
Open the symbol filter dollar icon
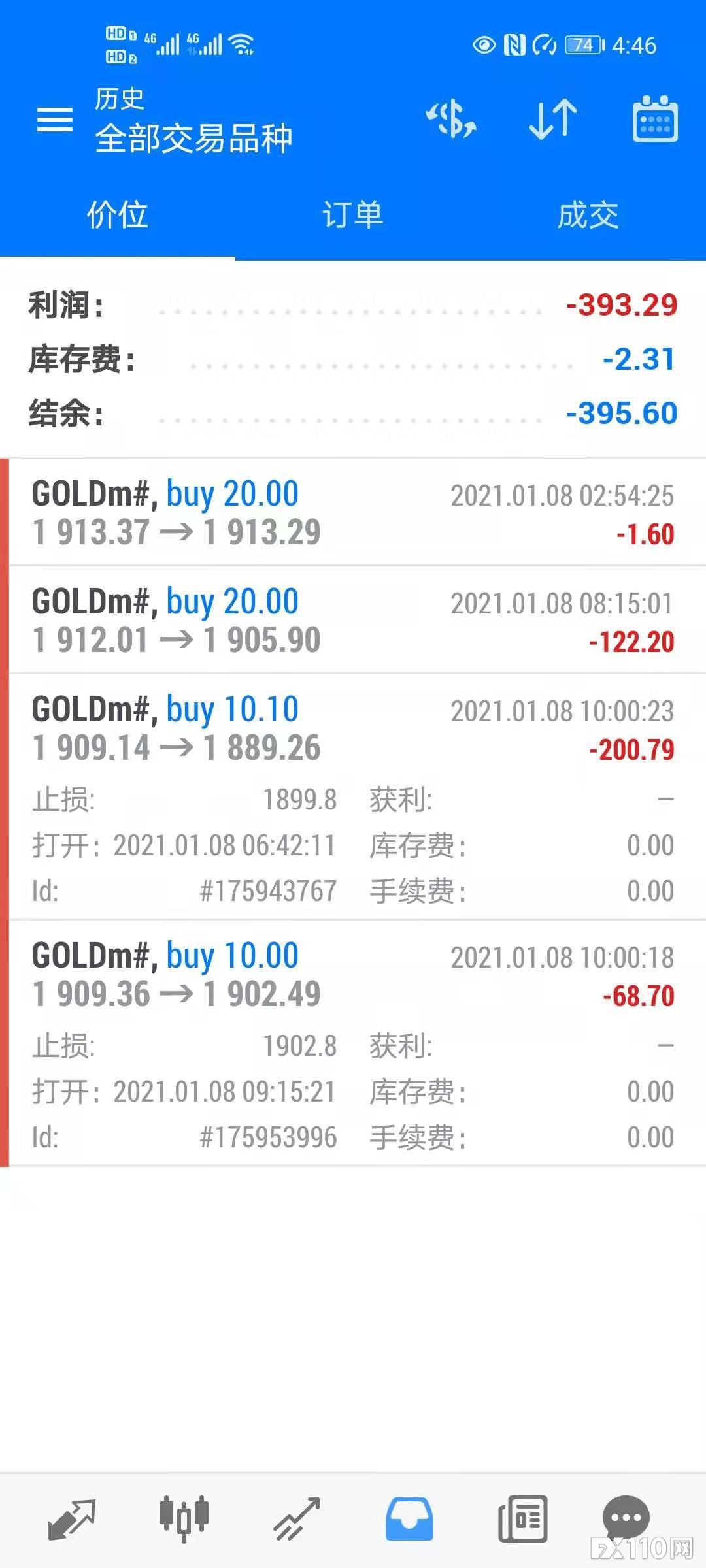(x=451, y=120)
